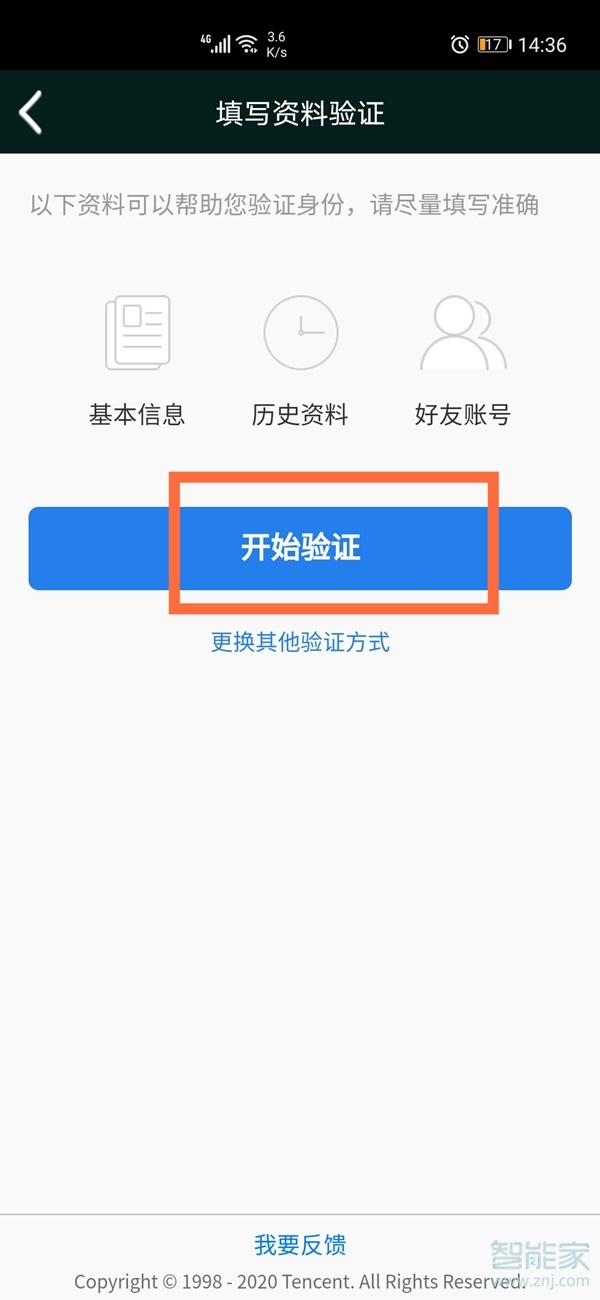Tap the 开始验证 button
Screen dimensions: 600x1300
(x=300, y=548)
